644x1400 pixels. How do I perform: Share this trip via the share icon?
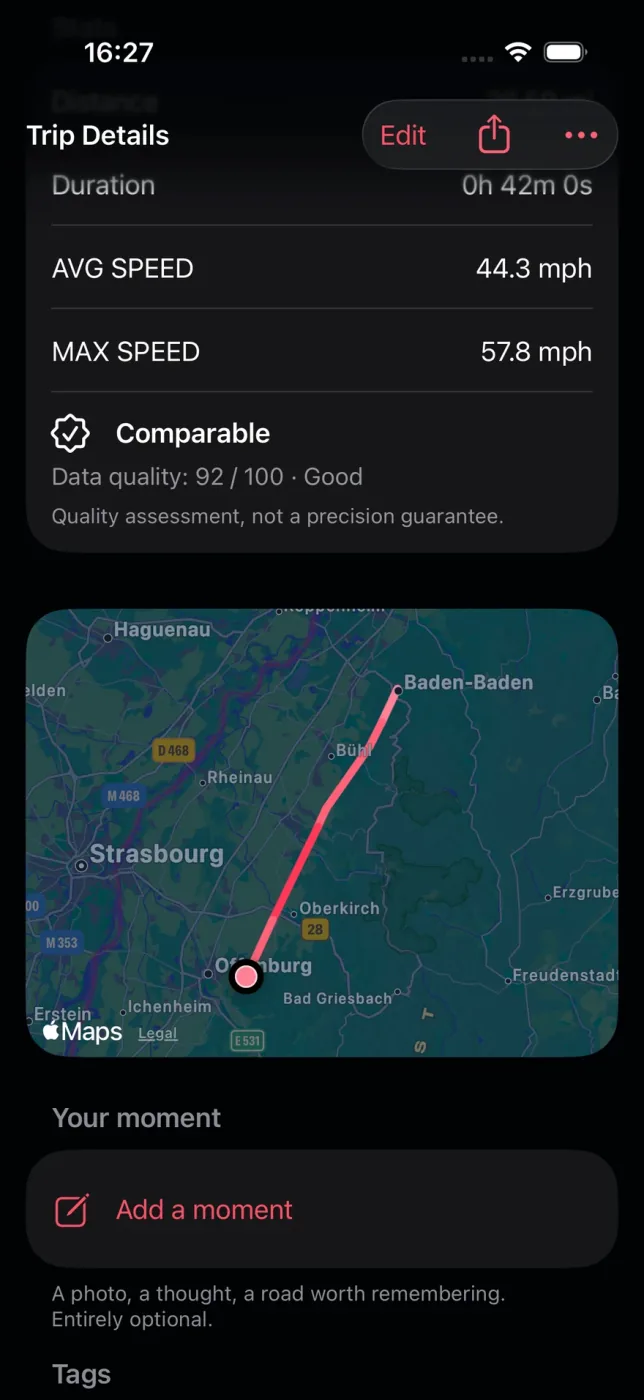point(494,134)
